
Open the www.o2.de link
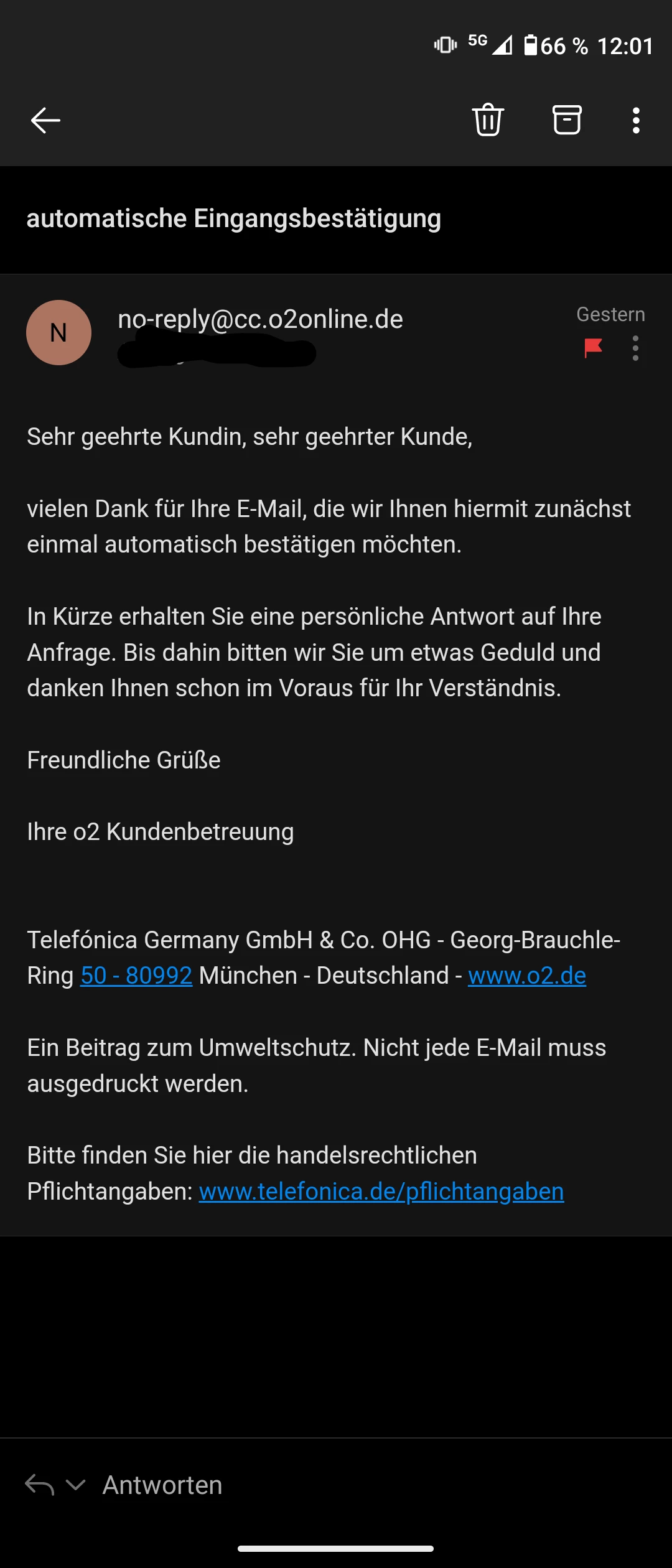[526, 976]
